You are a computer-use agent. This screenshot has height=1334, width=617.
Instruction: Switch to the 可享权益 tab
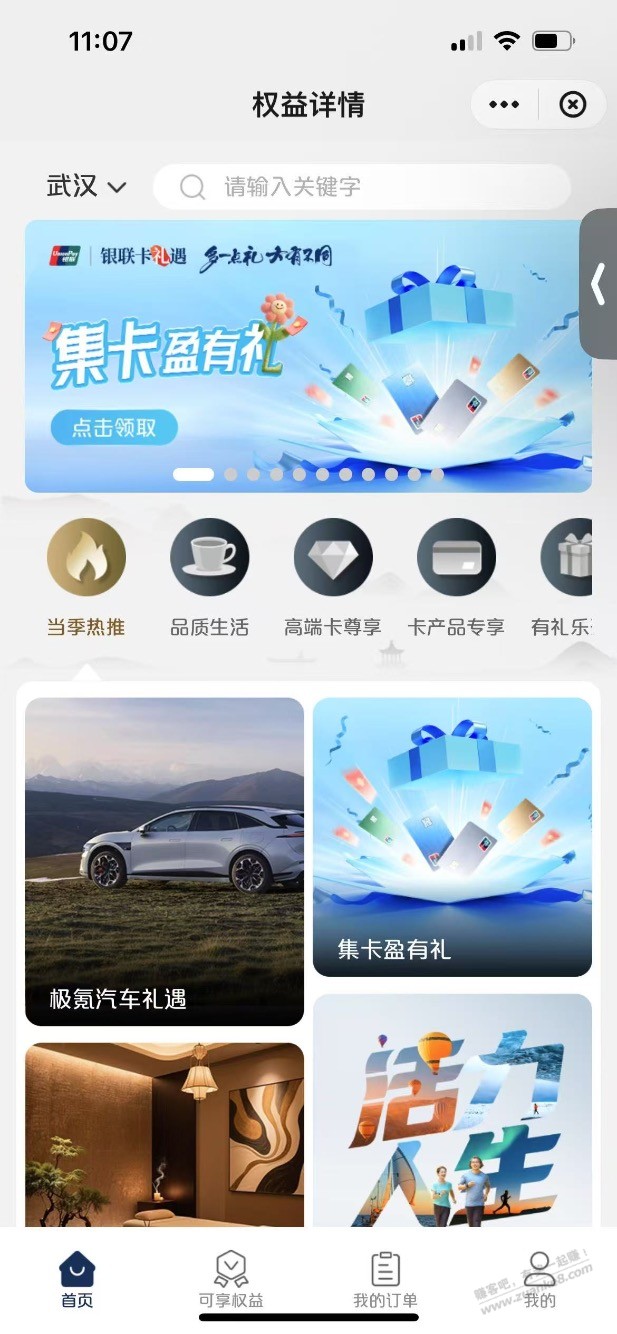coord(231,1280)
